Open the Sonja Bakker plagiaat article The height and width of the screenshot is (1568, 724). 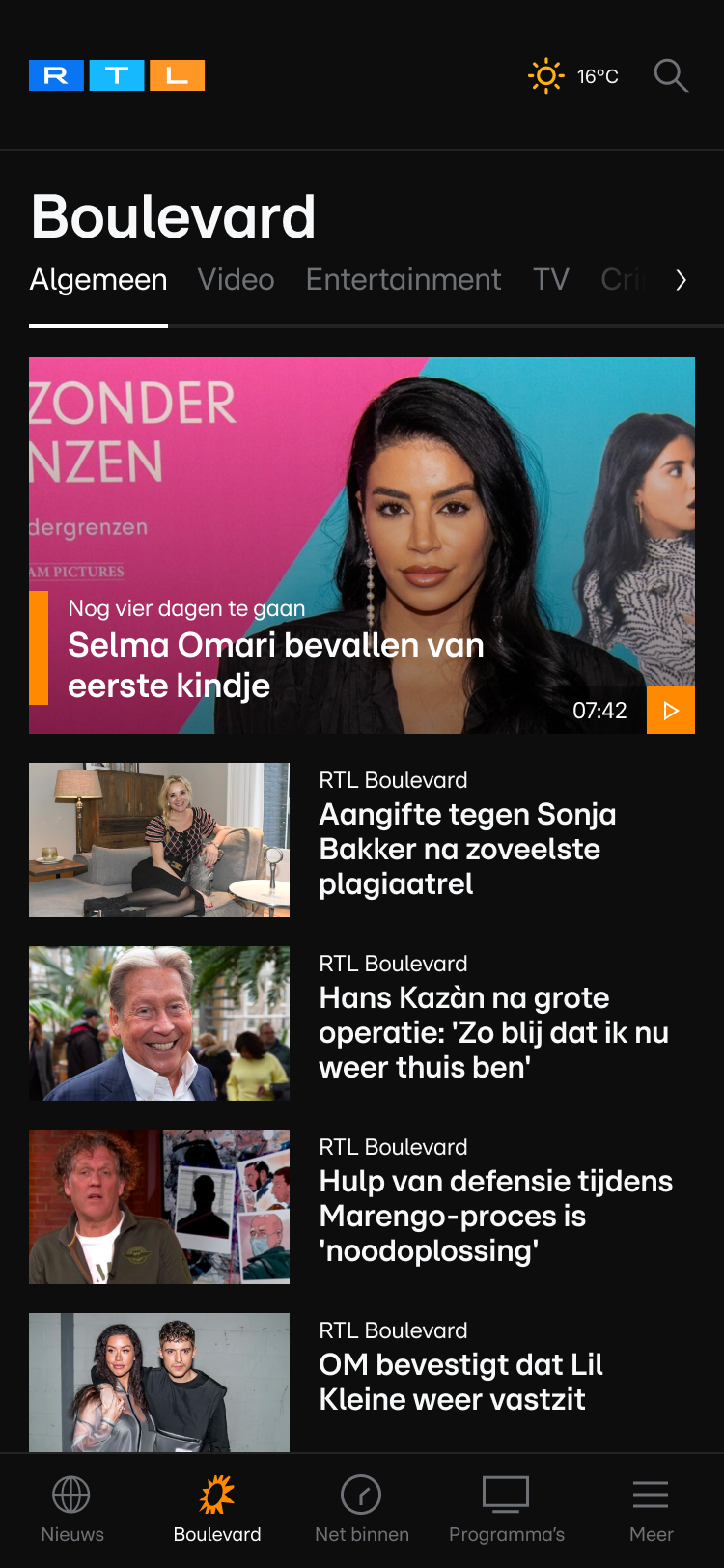pyautogui.click(x=467, y=849)
